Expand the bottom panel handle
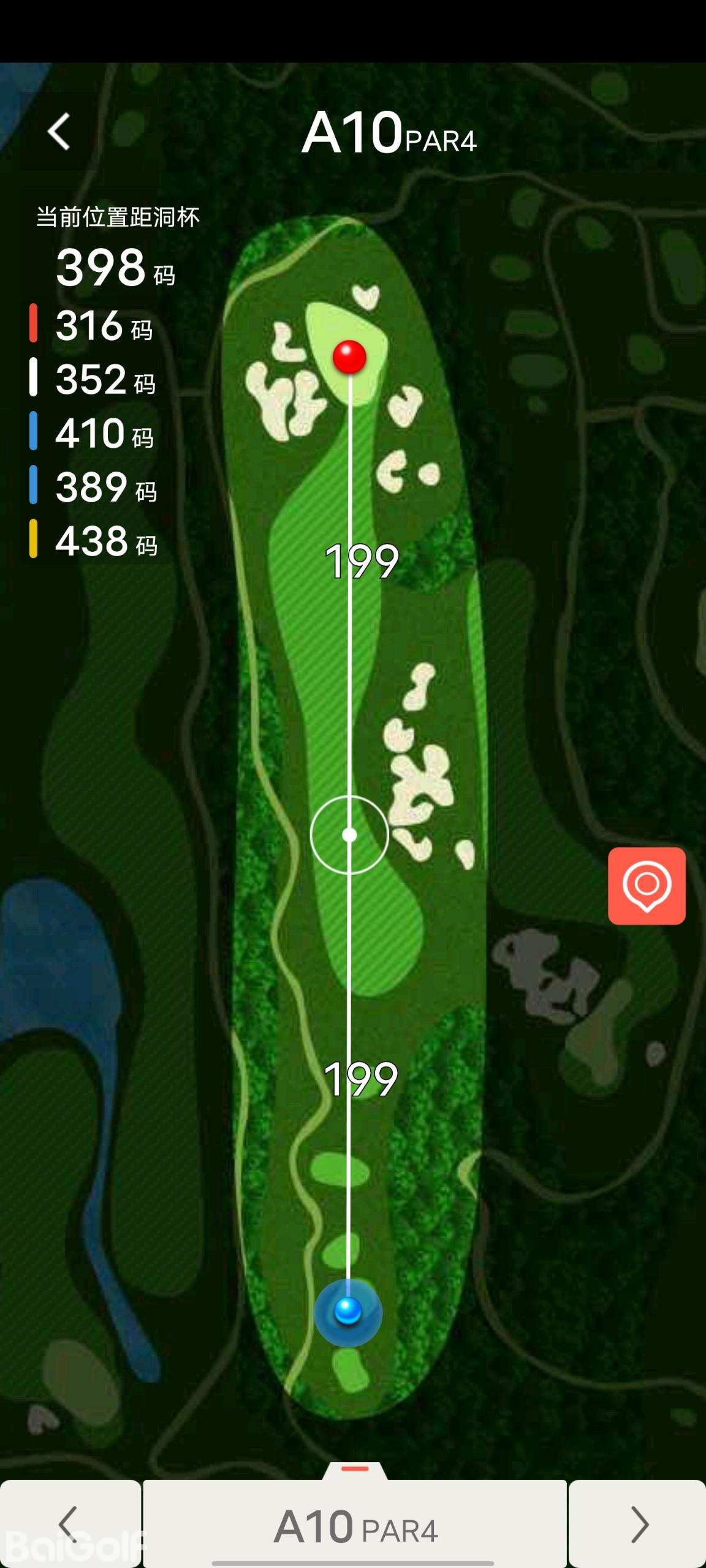The width and height of the screenshot is (706, 1568). tap(355, 1469)
